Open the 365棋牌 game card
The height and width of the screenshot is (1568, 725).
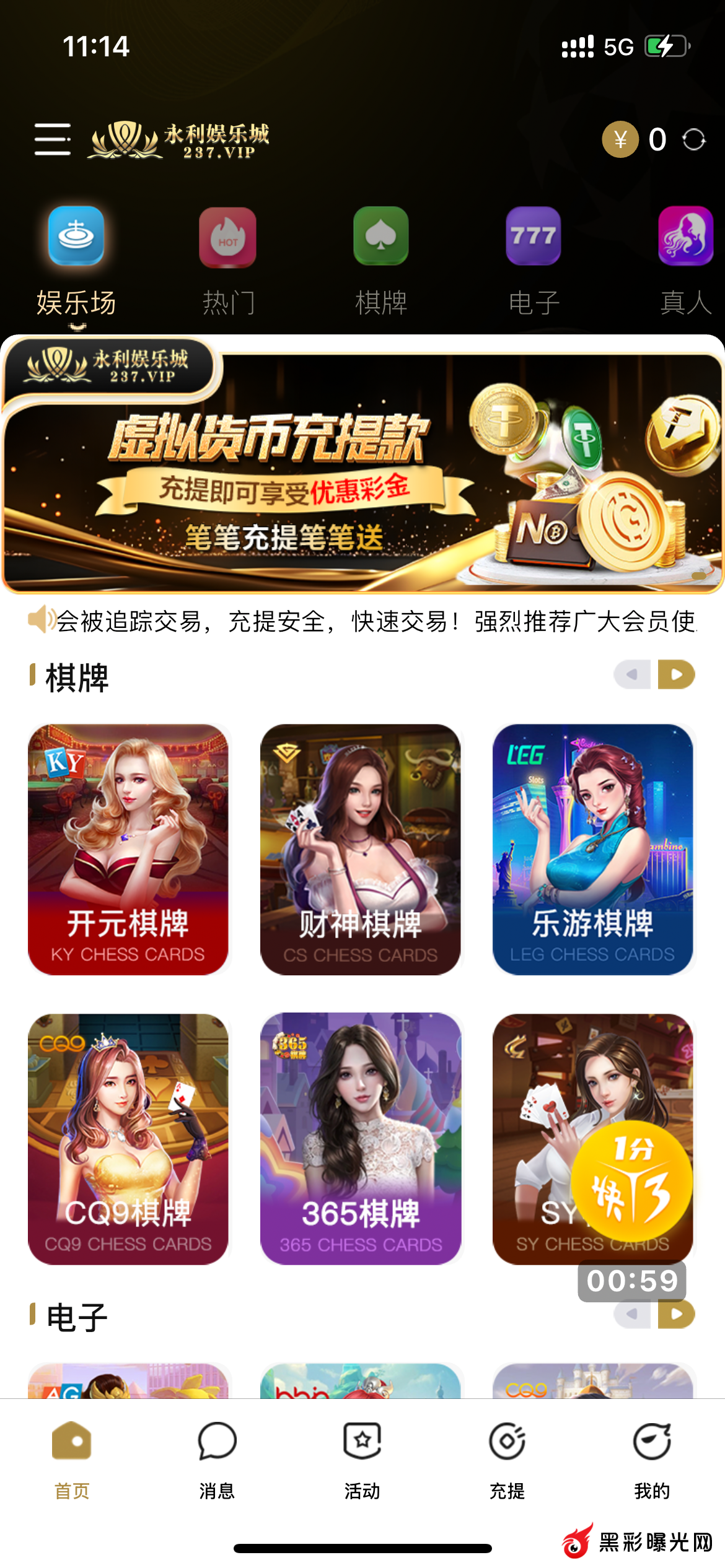[360, 1138]
